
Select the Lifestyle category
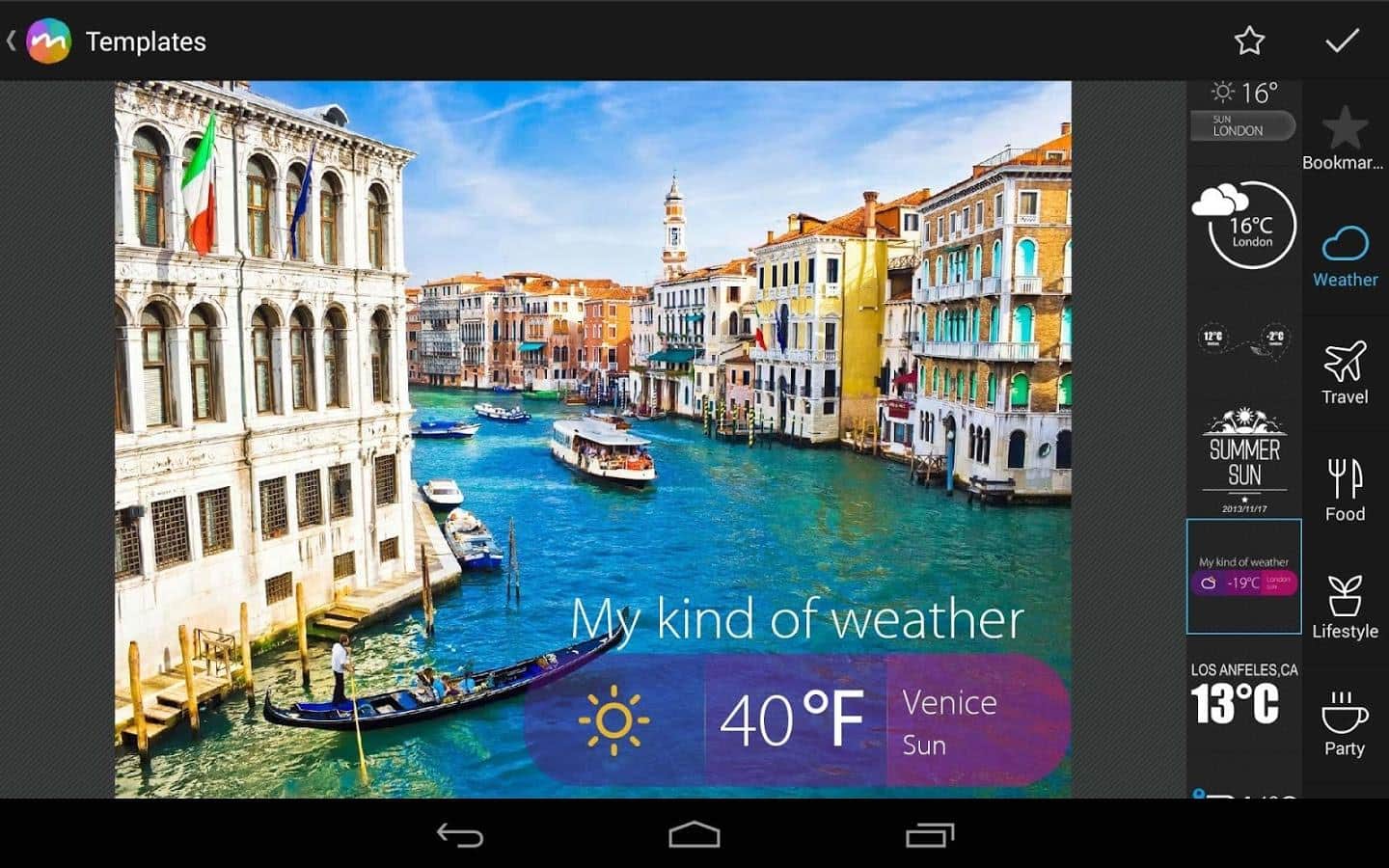[1345, 607]
